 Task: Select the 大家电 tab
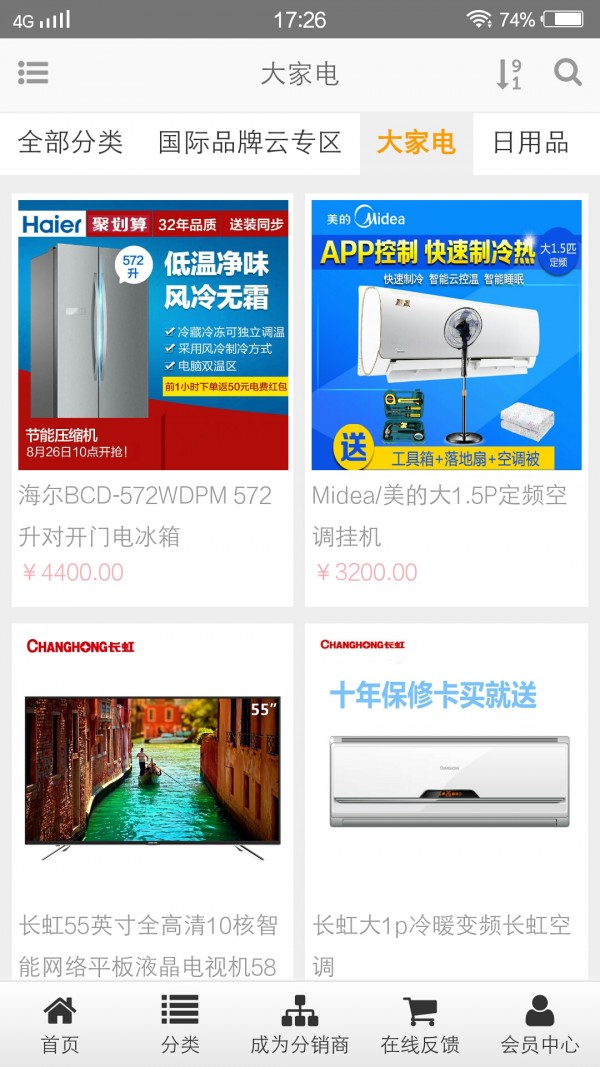point(416,143)
